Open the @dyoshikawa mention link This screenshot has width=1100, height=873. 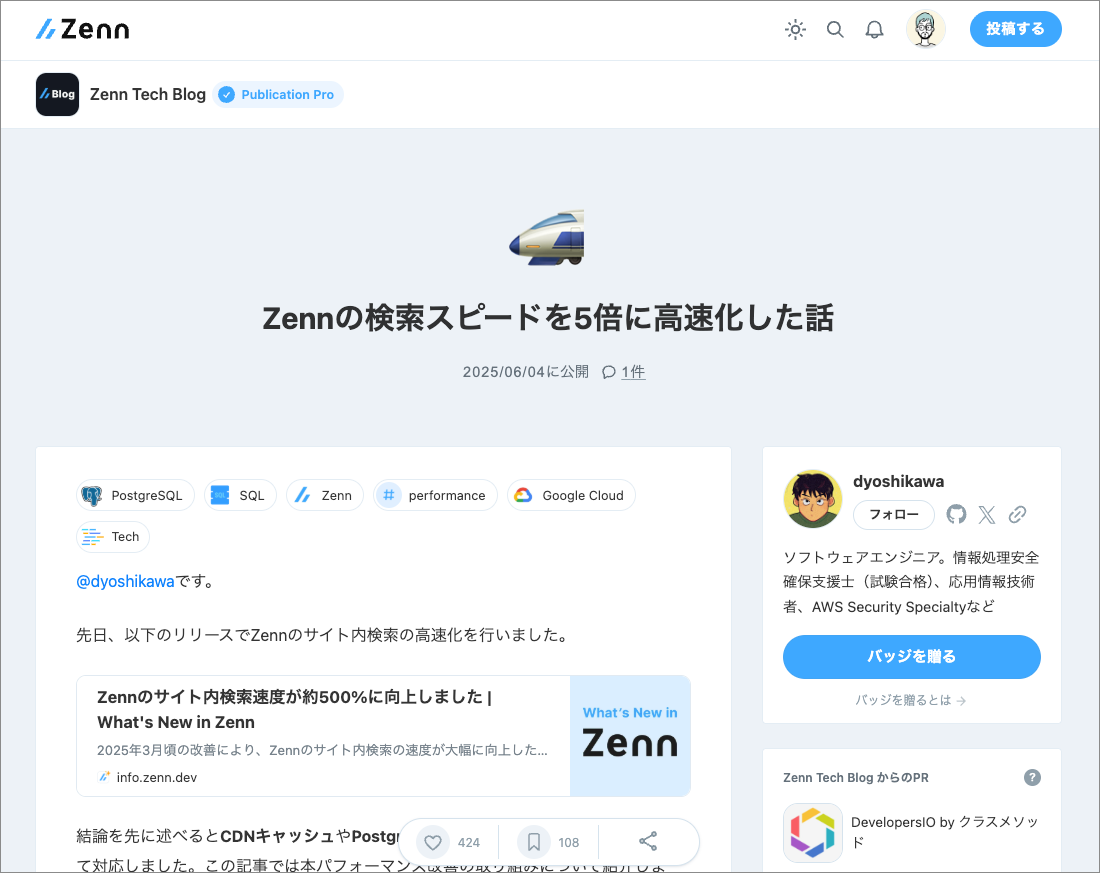pyautogui.click(x=125, y=581)
